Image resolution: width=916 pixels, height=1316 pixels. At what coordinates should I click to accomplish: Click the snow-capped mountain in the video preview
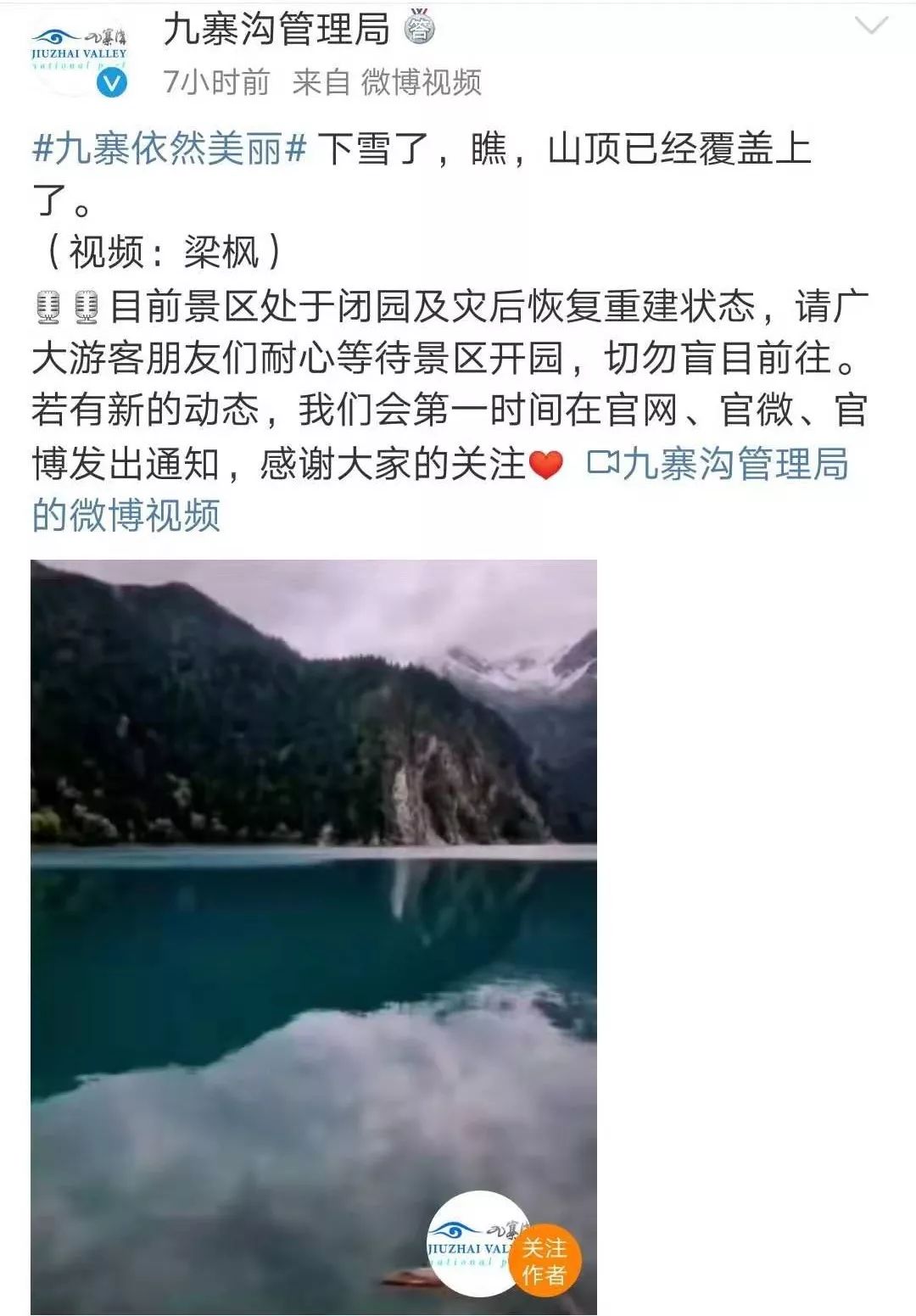click(x=509, y=666)
